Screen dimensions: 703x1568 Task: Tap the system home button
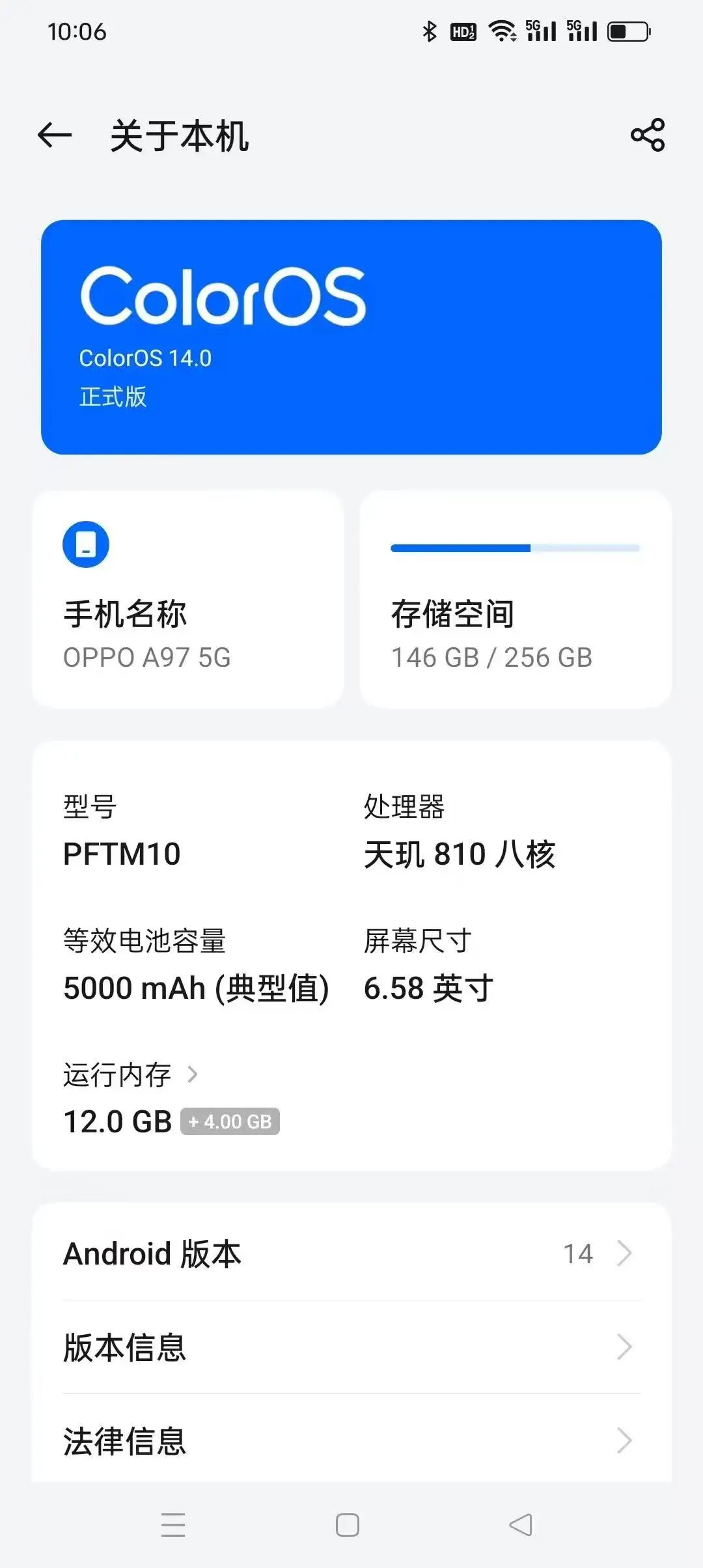click(x=347, y=1525)
